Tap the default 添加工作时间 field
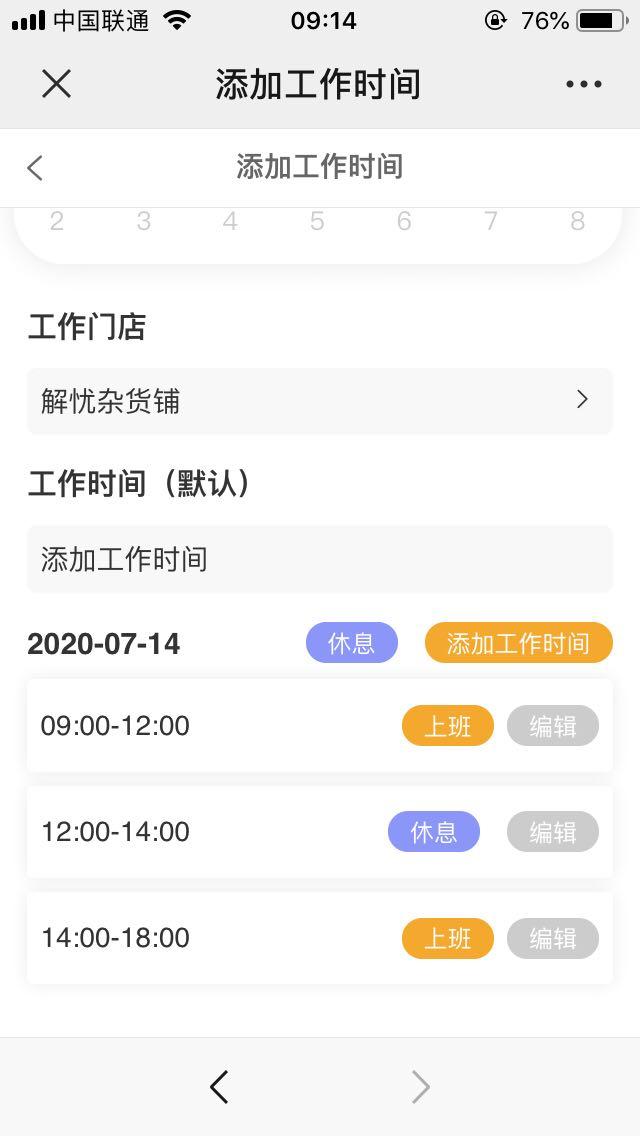640x1136 pixels. 319,559
